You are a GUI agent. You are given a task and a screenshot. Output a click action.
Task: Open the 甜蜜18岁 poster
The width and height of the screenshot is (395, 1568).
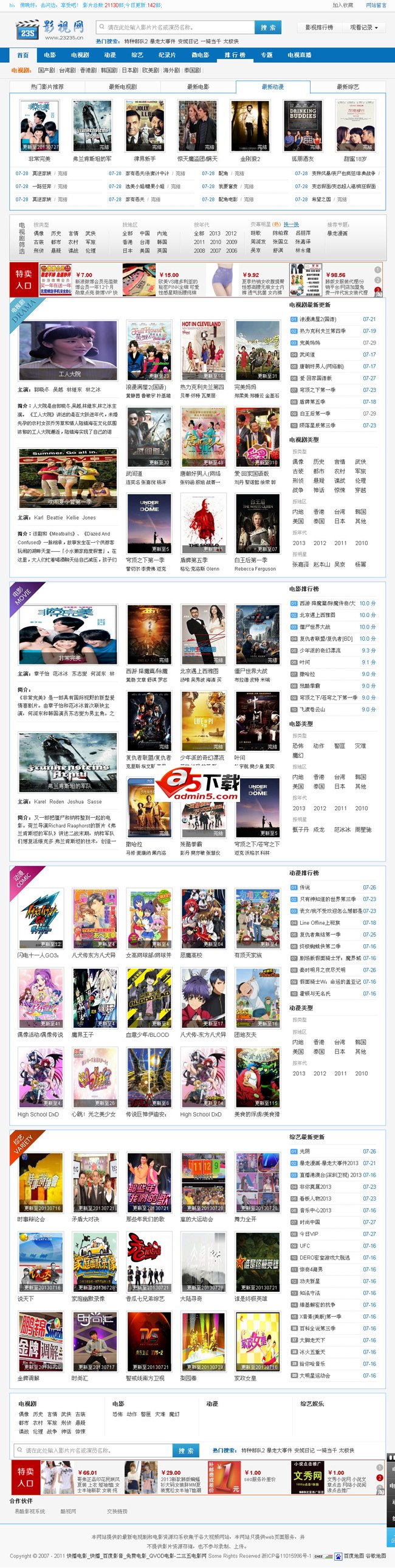click(x=355, y=126)
